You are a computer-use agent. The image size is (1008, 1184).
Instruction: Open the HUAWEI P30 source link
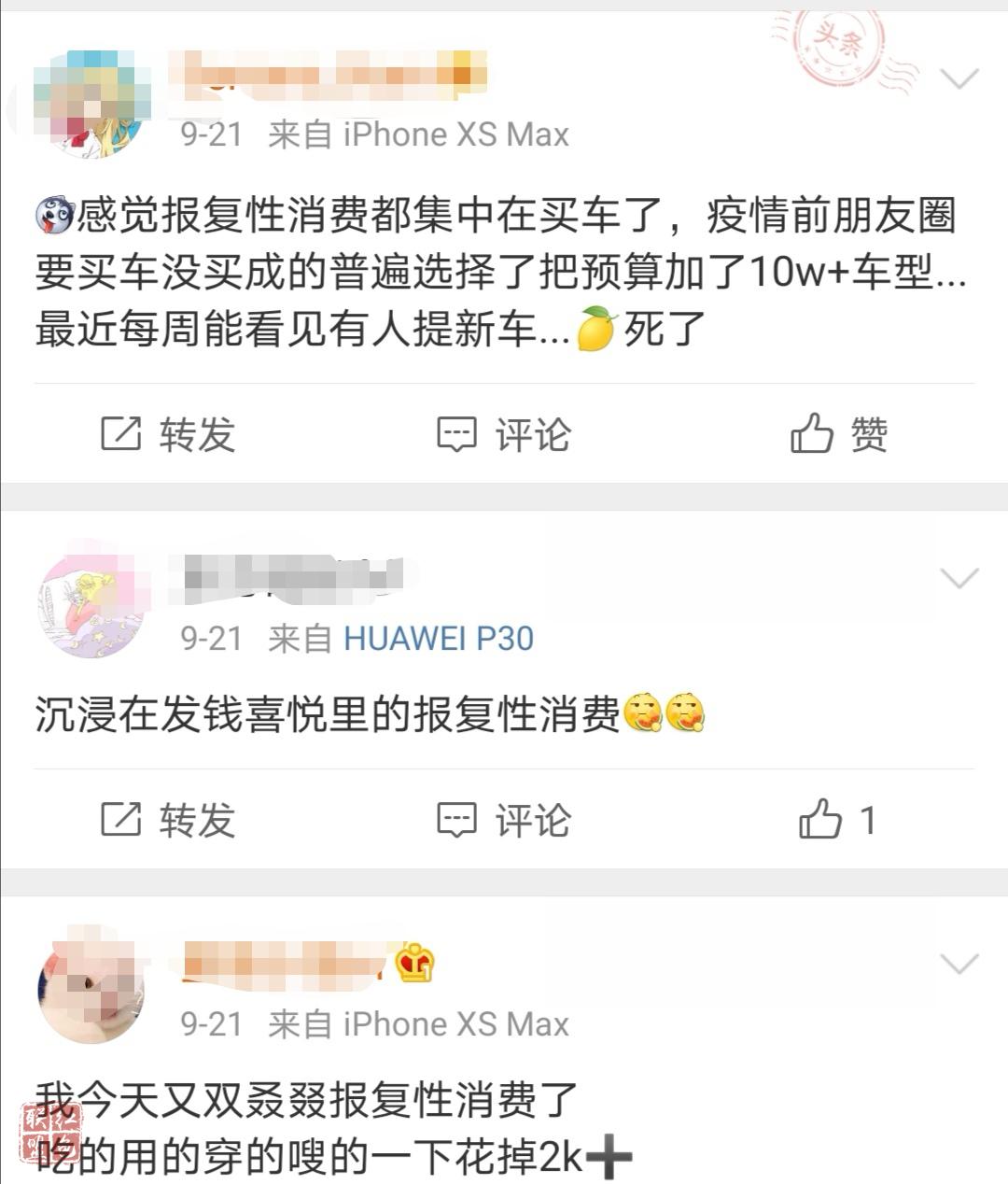(x=439, y=639)
